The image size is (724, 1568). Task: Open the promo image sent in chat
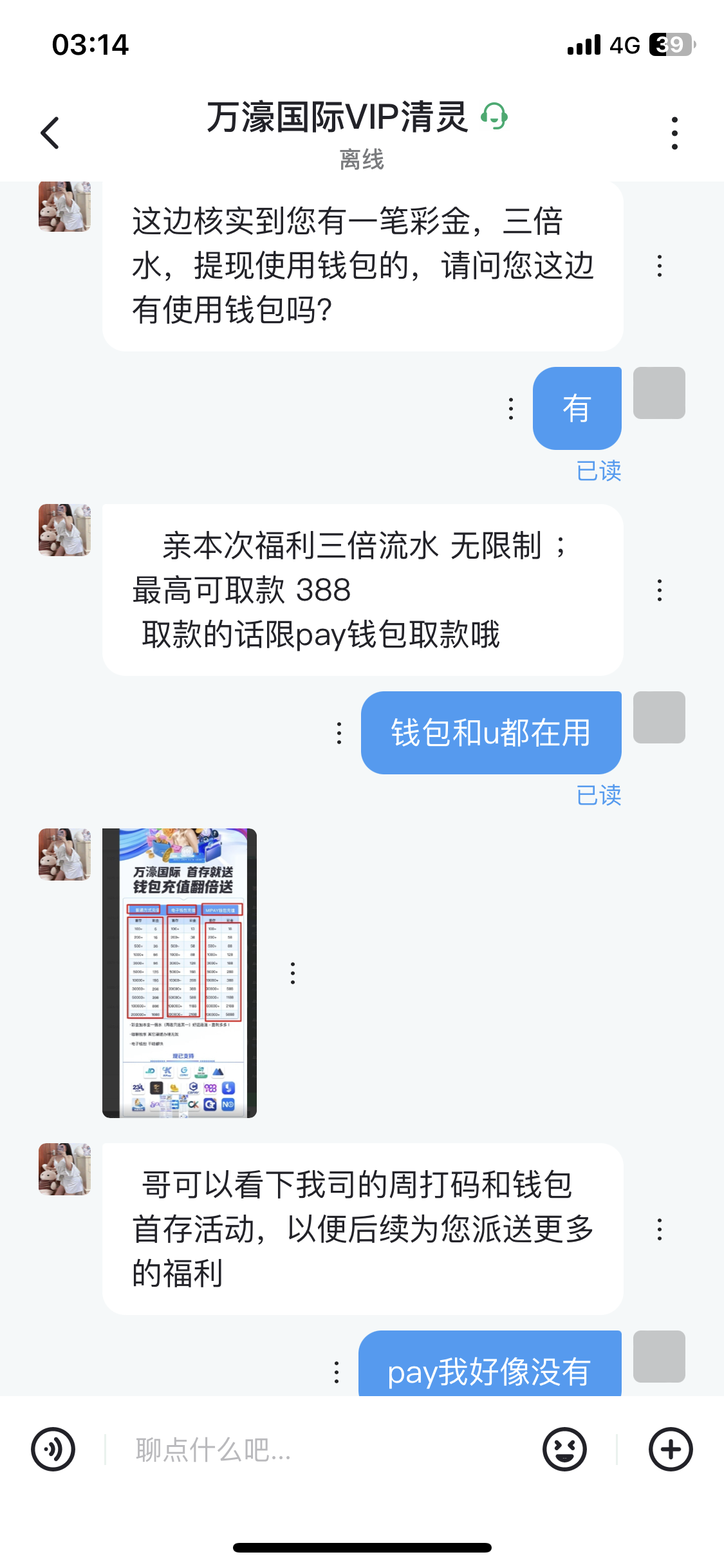(180, 973)
